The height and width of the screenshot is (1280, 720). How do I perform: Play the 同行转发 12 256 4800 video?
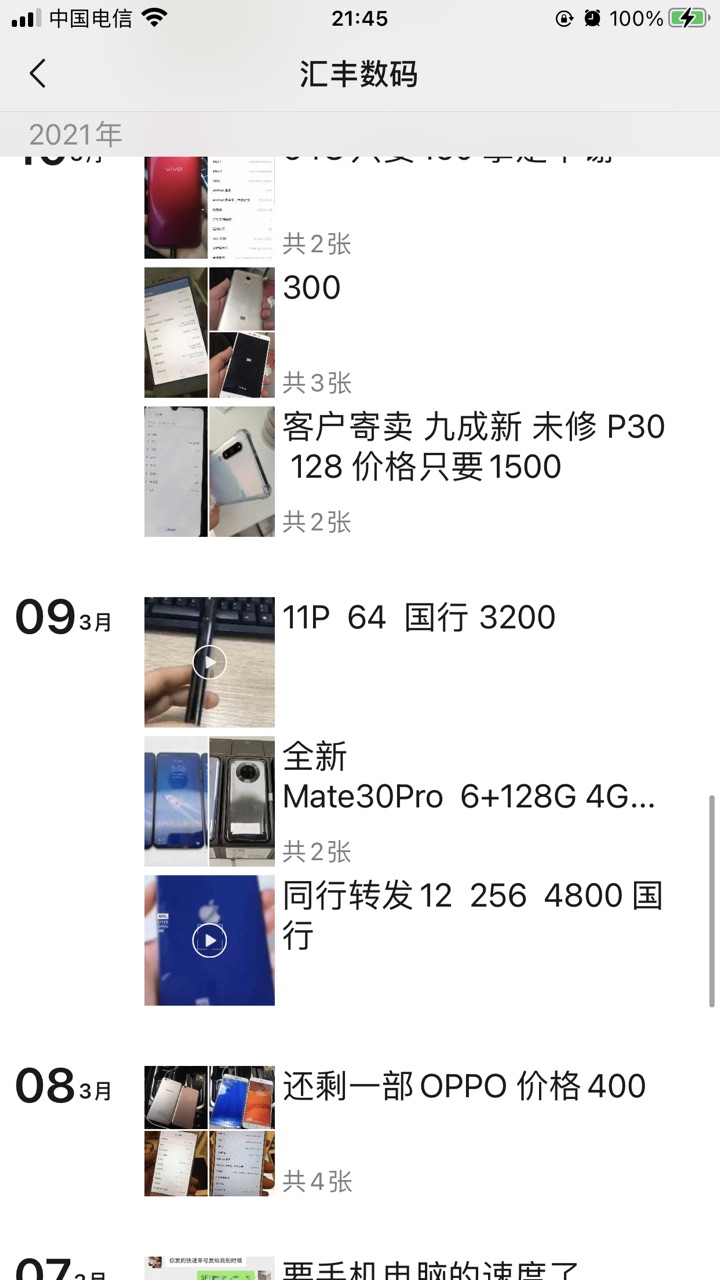coord(209,940)
